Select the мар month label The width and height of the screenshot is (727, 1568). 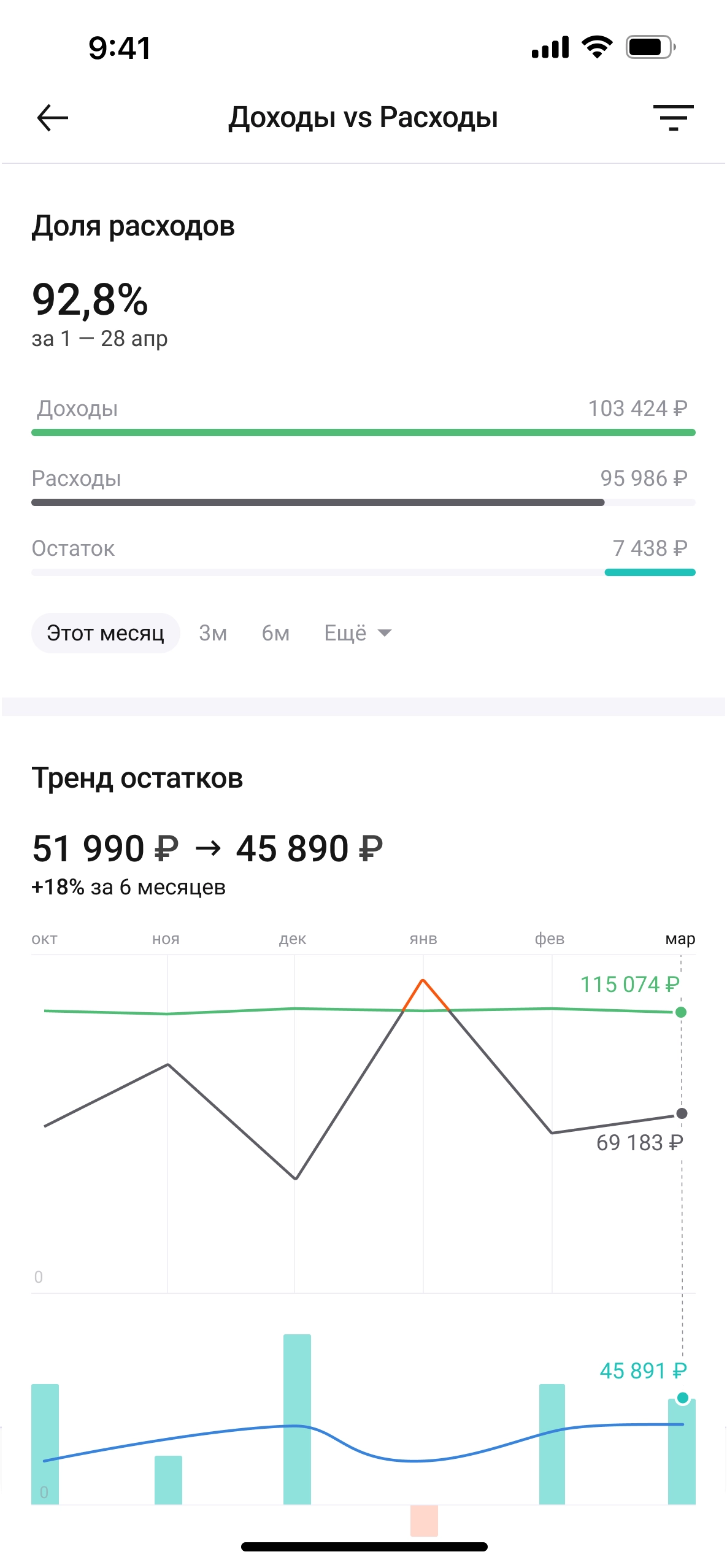[x=680, y=939]
